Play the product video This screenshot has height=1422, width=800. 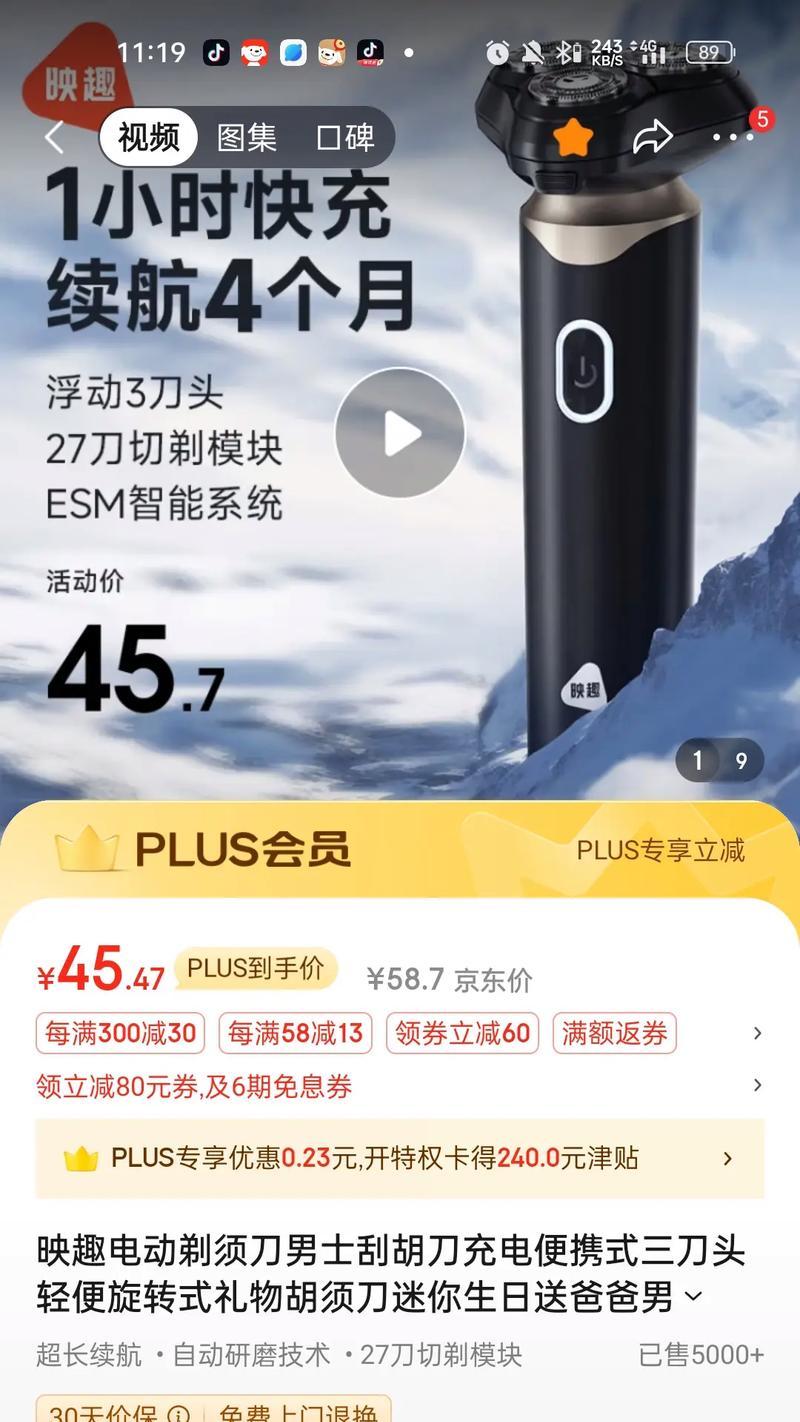coord(400,434)
